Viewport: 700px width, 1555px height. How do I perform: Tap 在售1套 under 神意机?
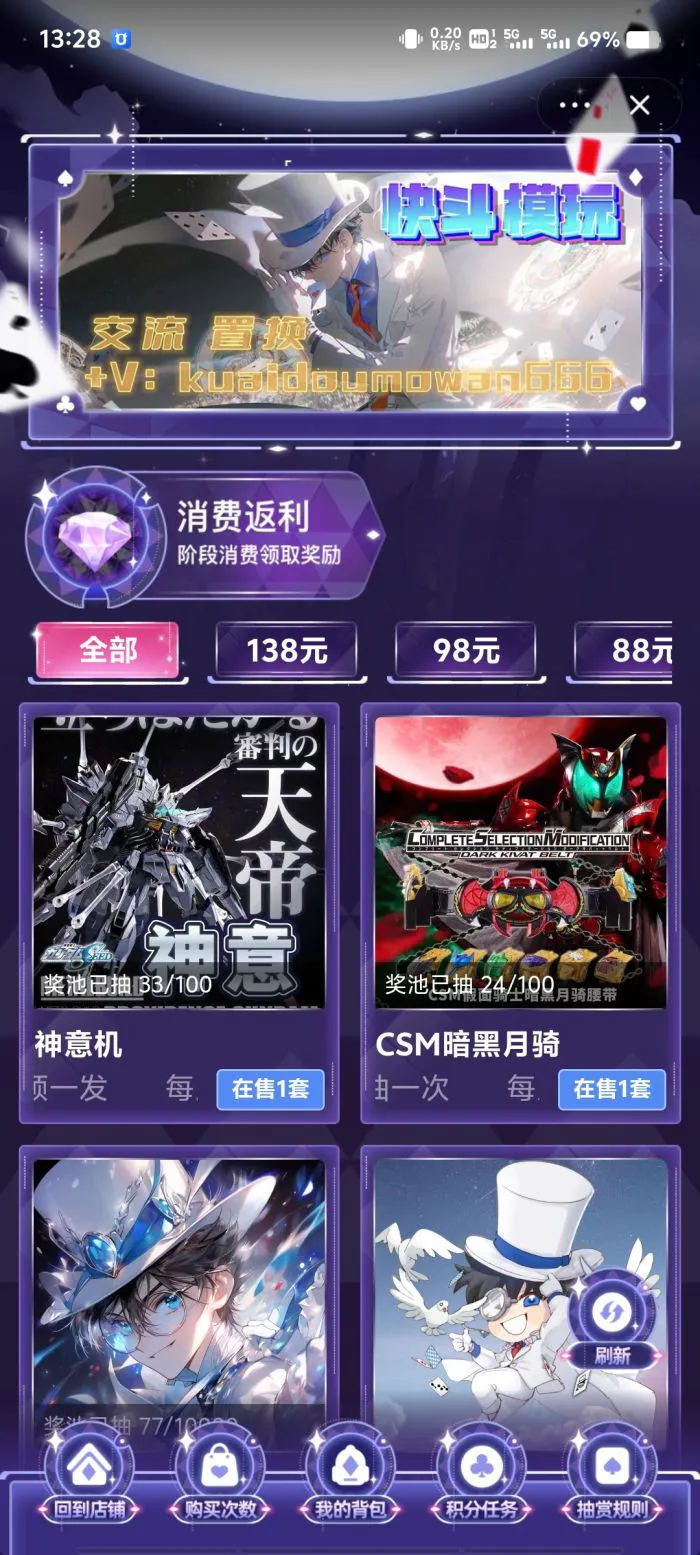(271, 1089)
